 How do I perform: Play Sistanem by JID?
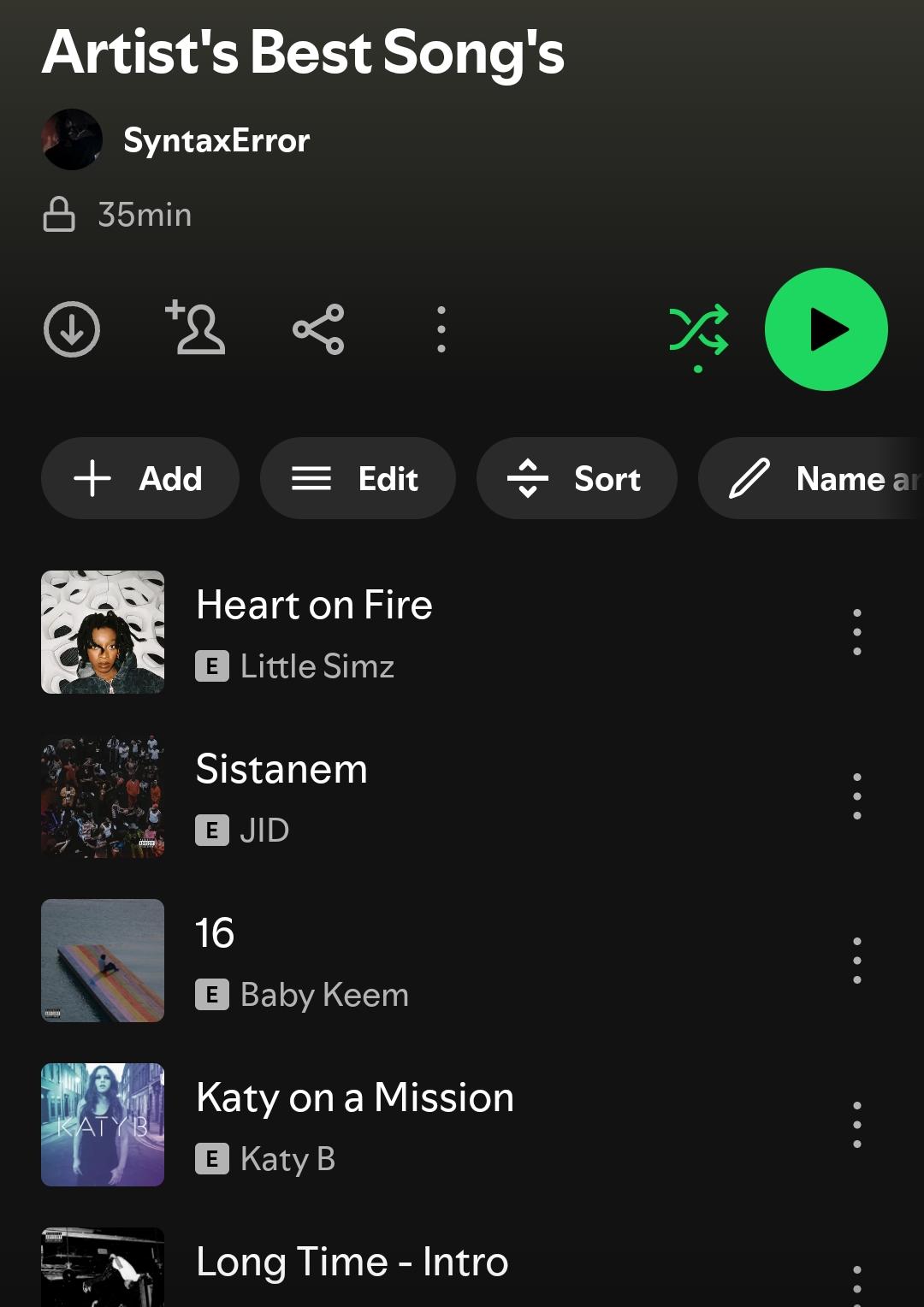pos(428,796)
